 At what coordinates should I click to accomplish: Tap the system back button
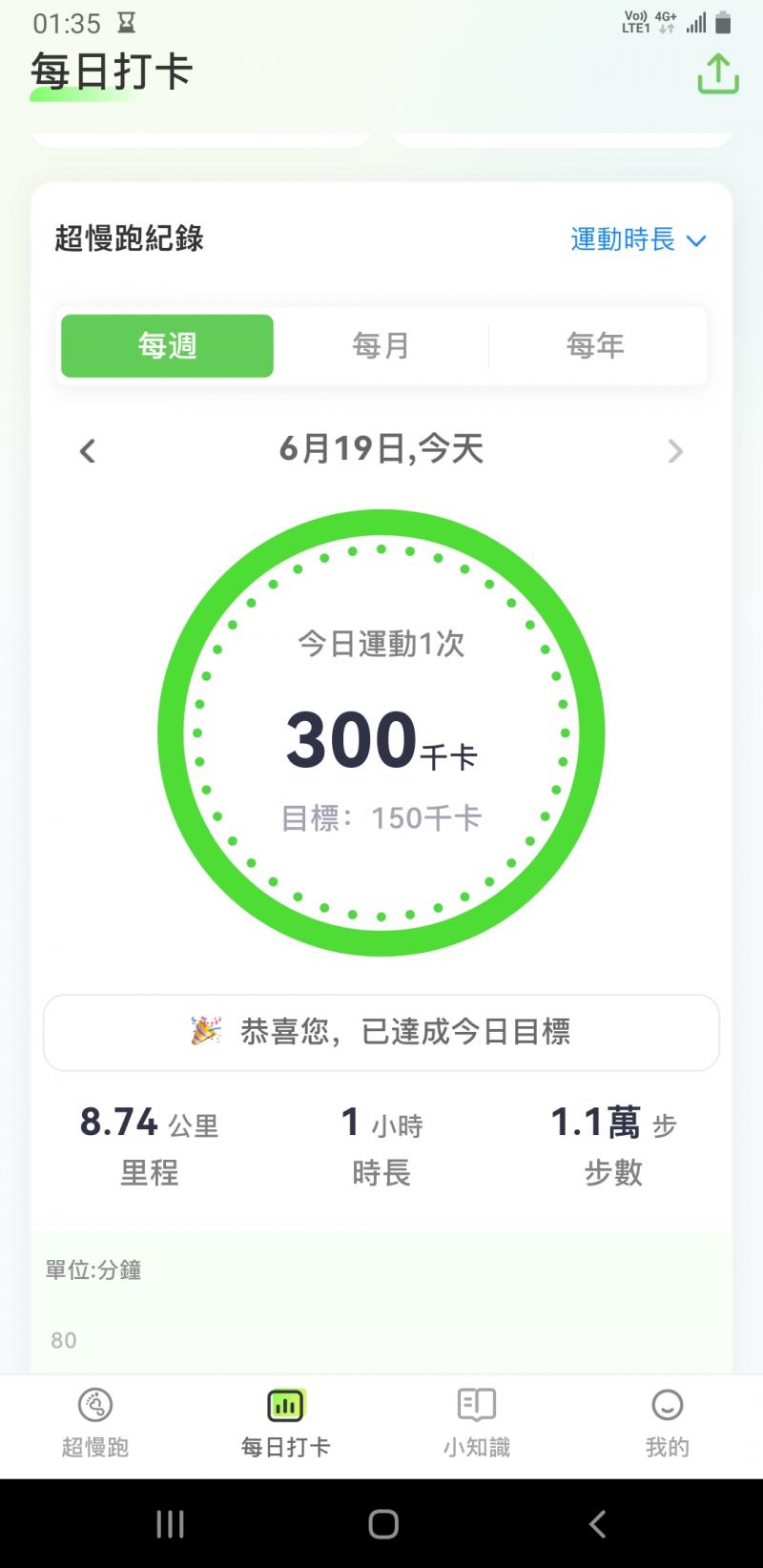click(597, 1524)
